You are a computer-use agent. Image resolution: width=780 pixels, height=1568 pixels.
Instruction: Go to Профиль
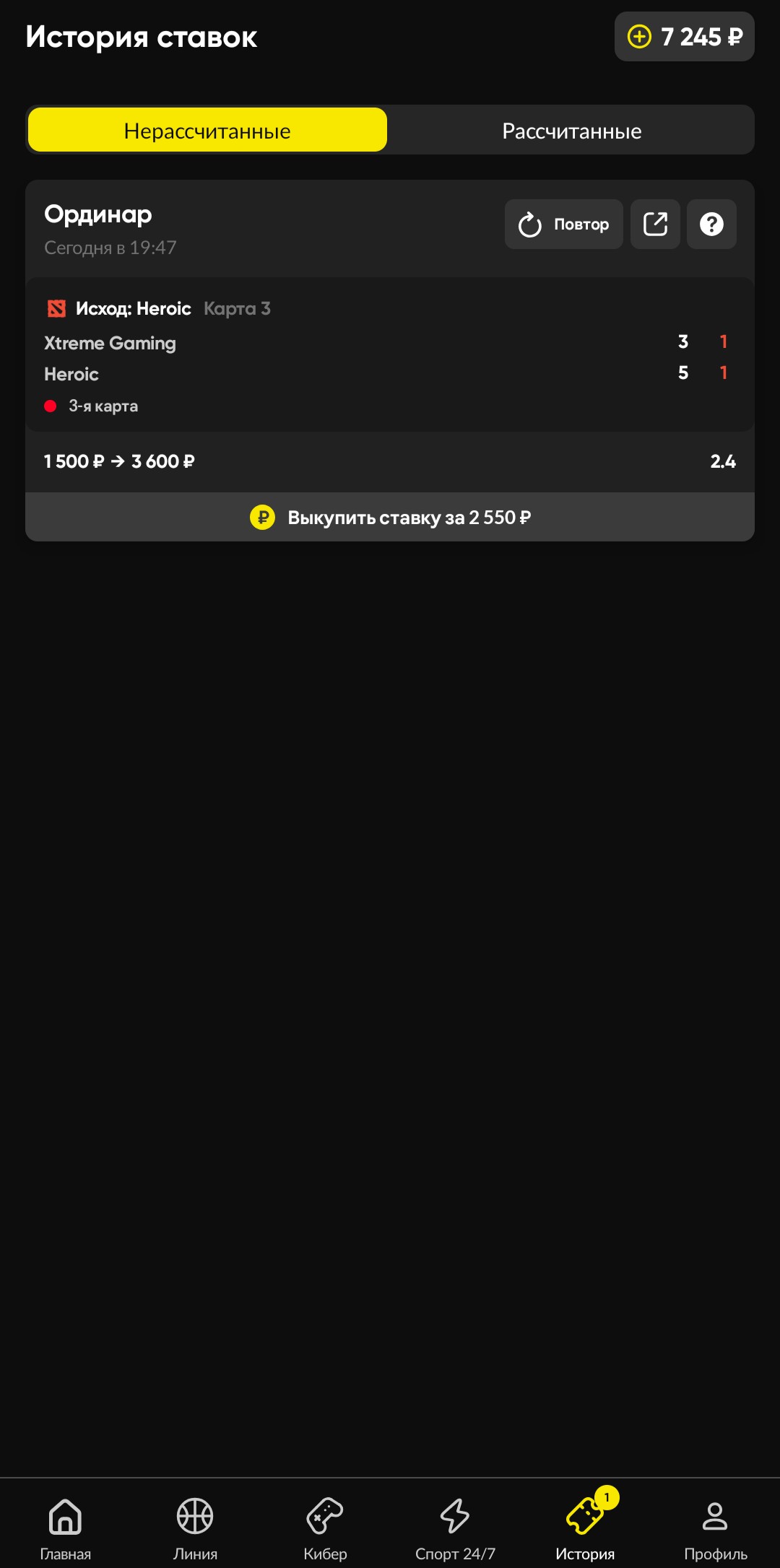pyautogui.click(x=715, y=1528)
